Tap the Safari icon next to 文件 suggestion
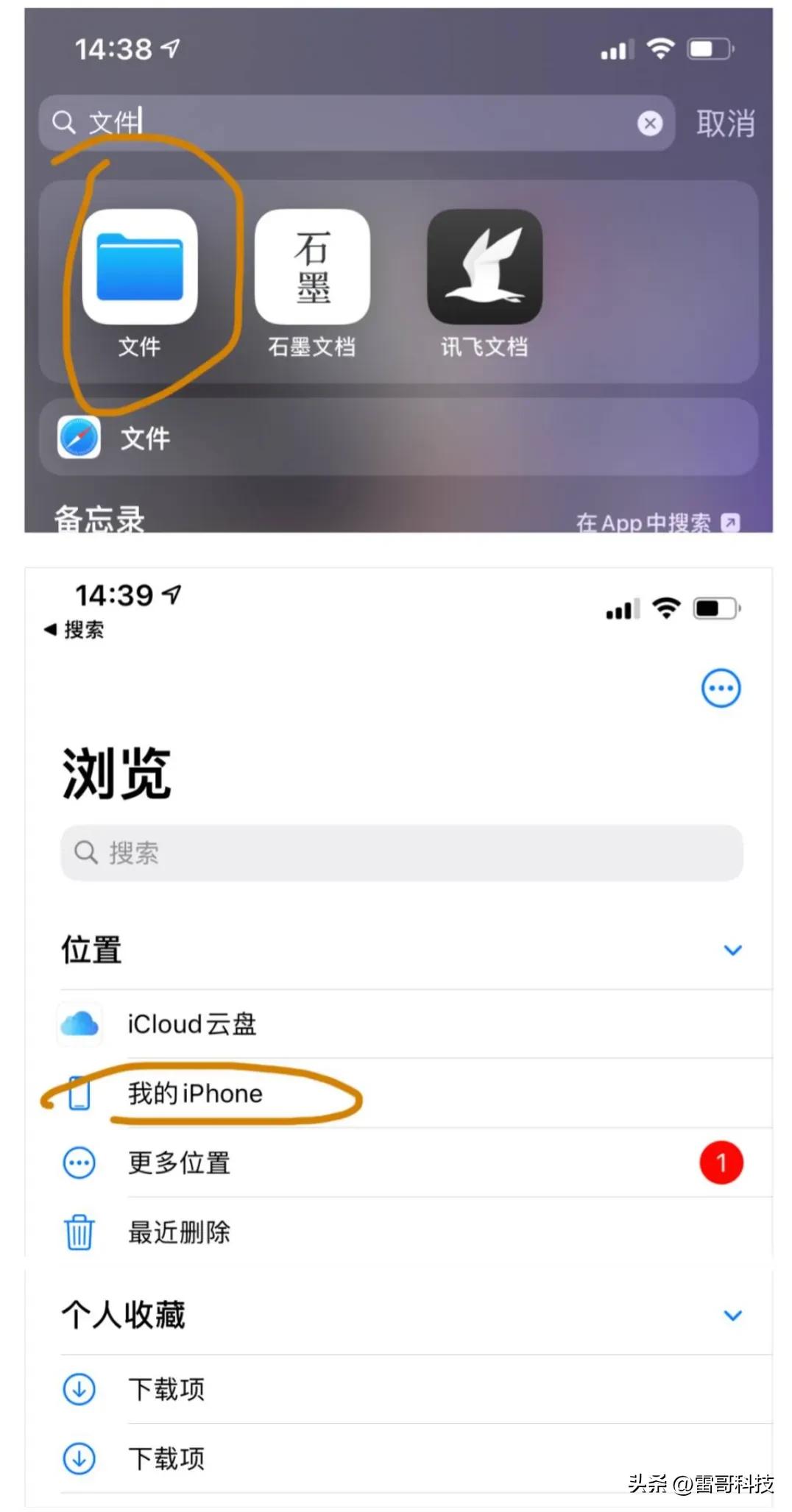Screen dimensions: 792x1512 point(79,436)
